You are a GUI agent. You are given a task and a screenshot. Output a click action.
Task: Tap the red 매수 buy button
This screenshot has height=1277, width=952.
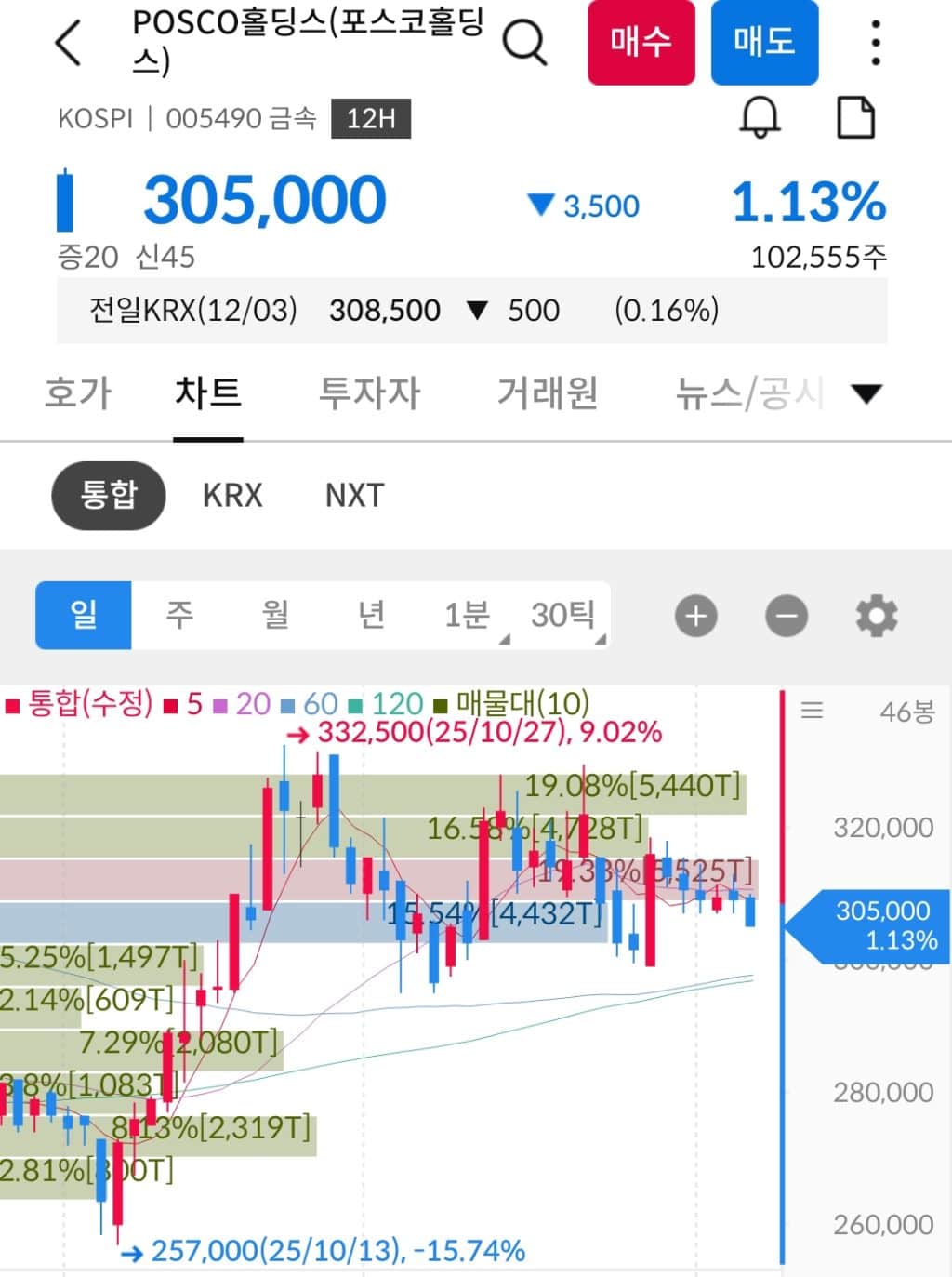(641, 43)
